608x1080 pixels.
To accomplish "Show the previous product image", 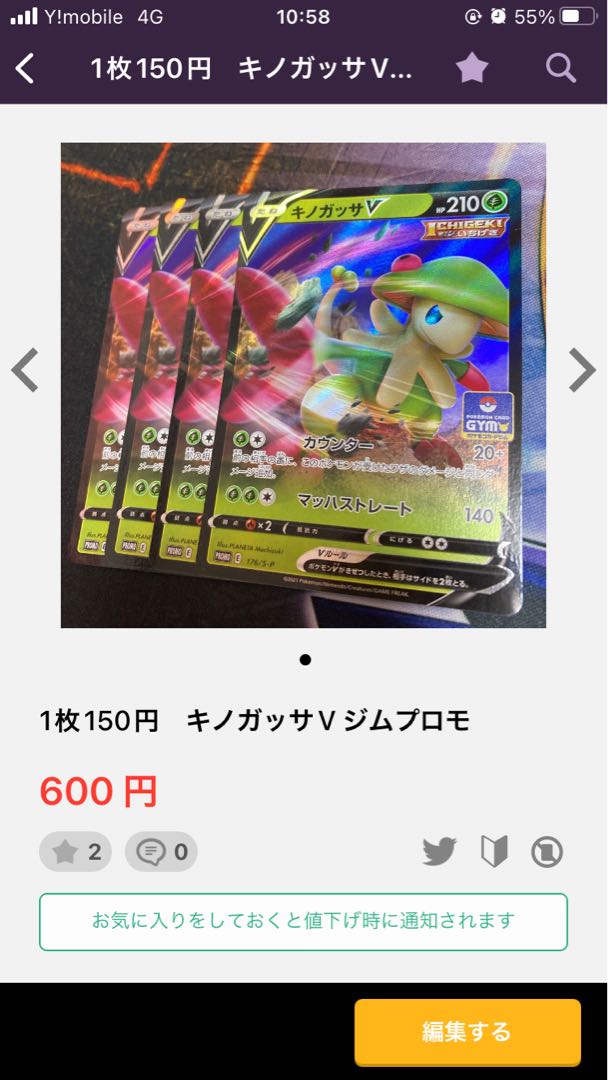I will click(25, 371).
